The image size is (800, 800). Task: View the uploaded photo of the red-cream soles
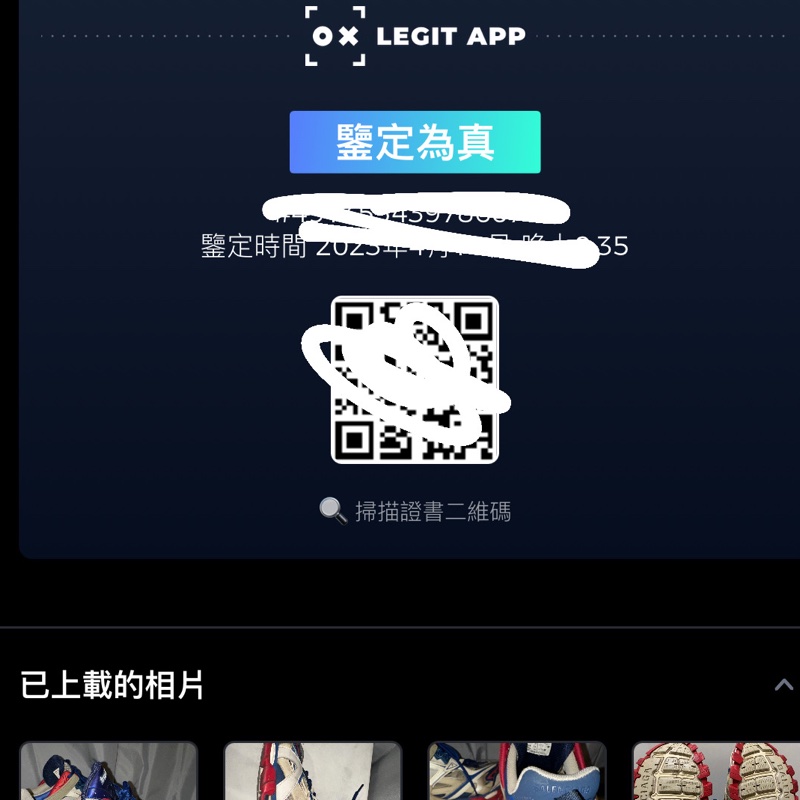(718, 772)
